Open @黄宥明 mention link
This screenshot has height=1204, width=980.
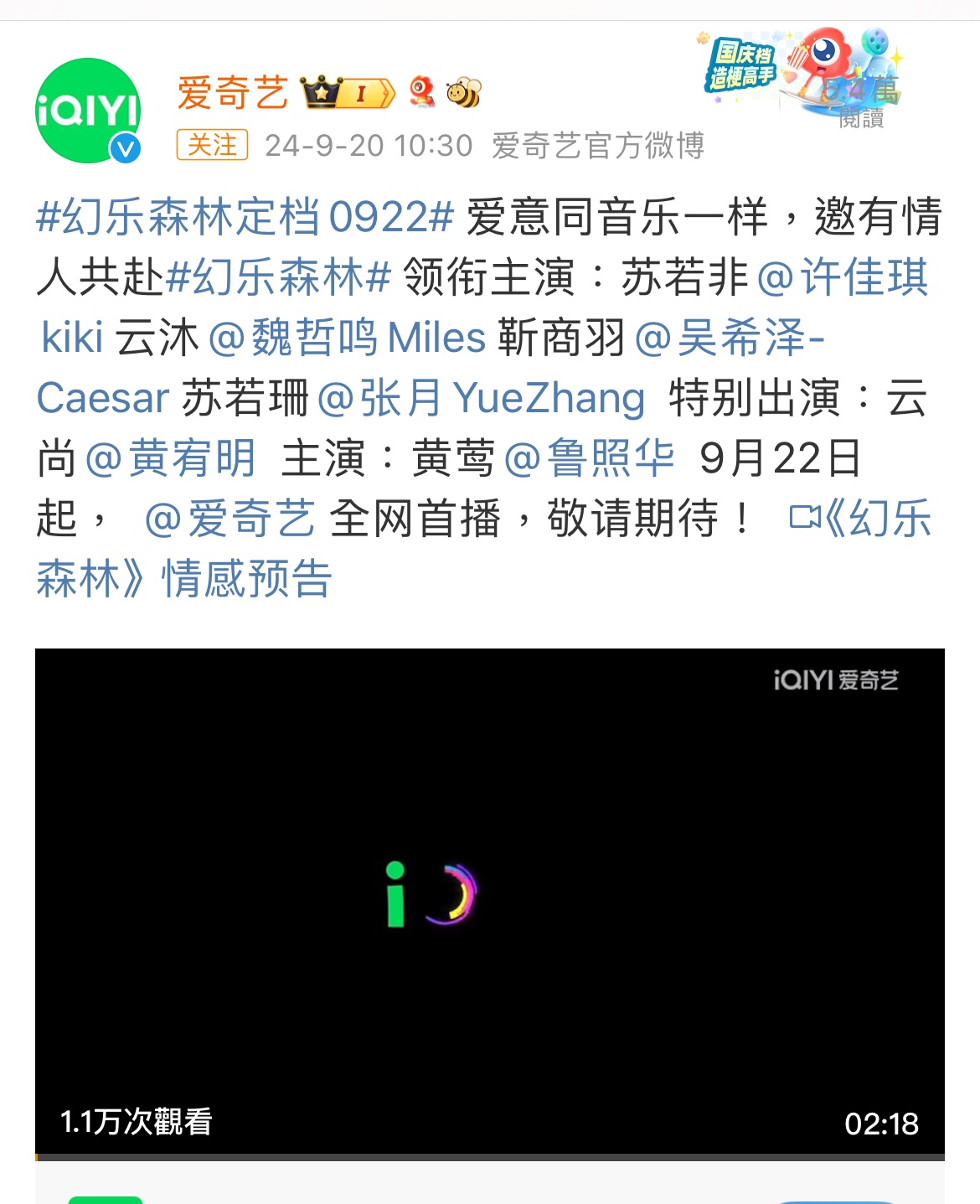(x=171, y=458)
